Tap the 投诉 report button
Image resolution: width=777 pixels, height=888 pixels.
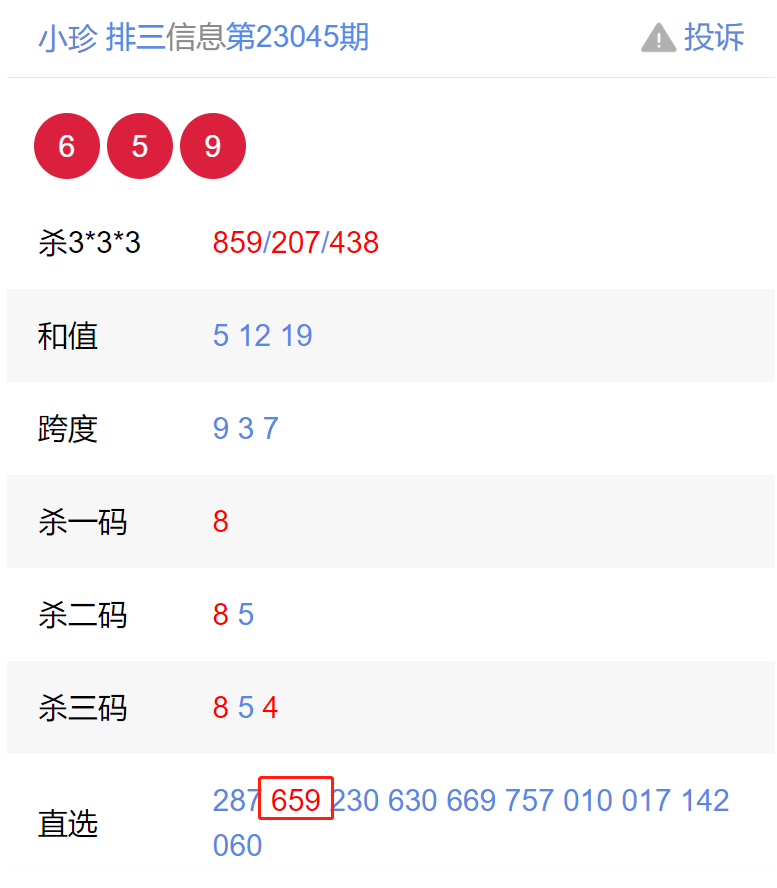pos(693,38)
